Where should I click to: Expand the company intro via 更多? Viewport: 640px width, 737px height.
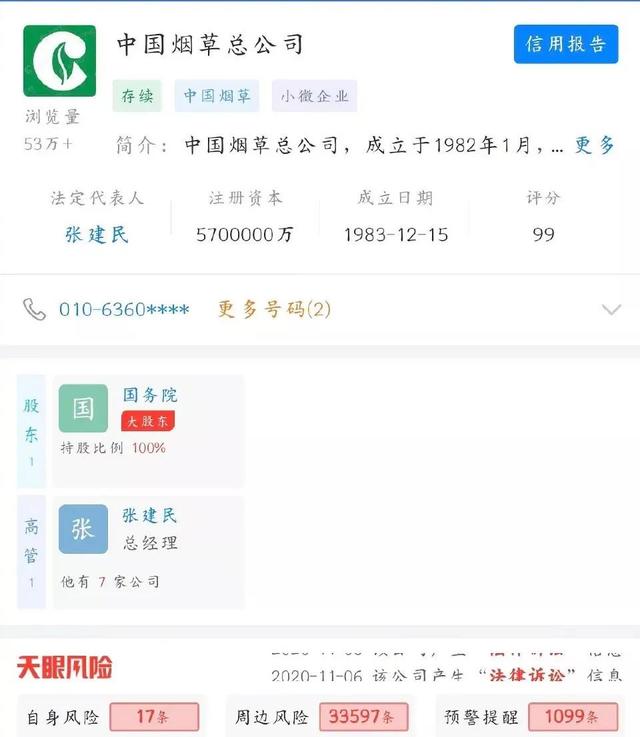pos(594,145)
